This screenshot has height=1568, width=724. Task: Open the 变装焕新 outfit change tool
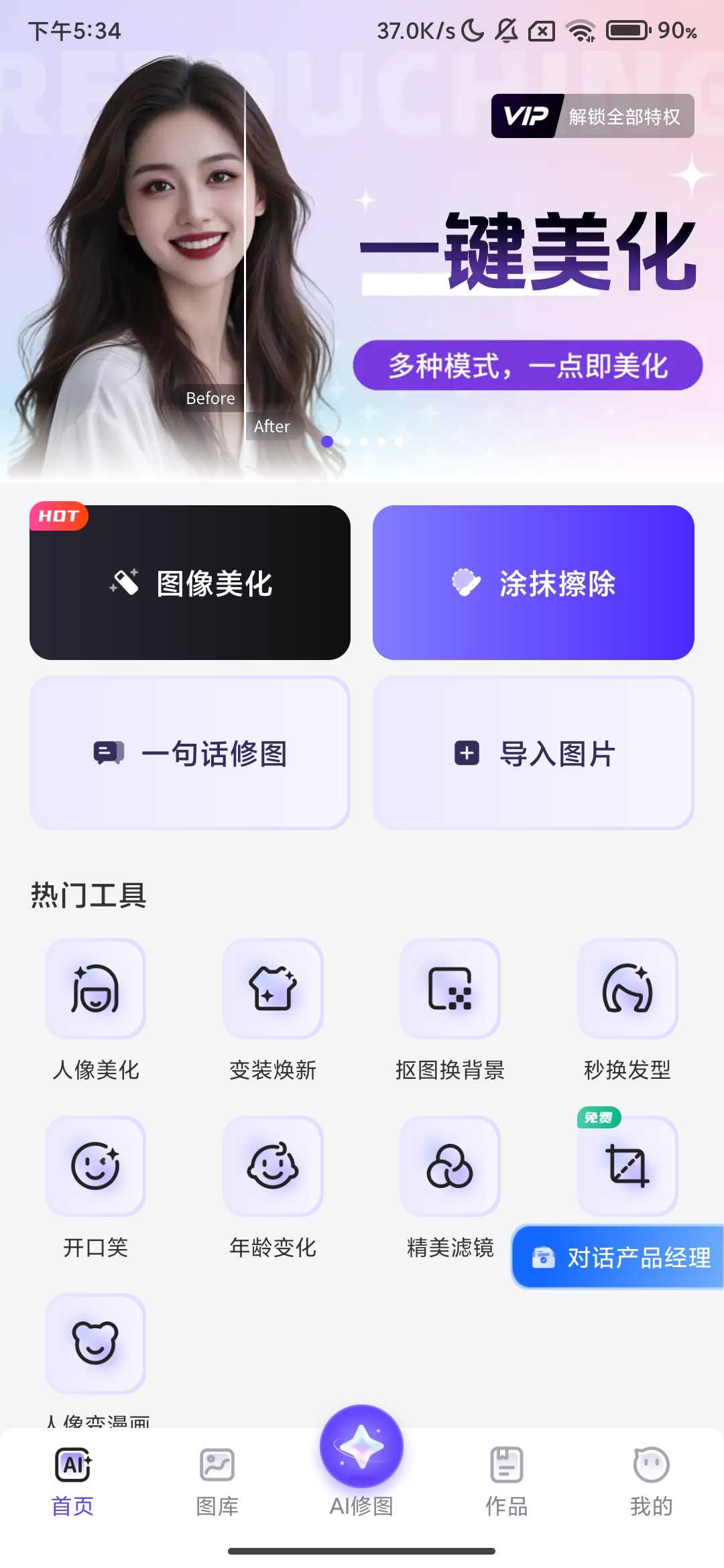[272, 1008]
